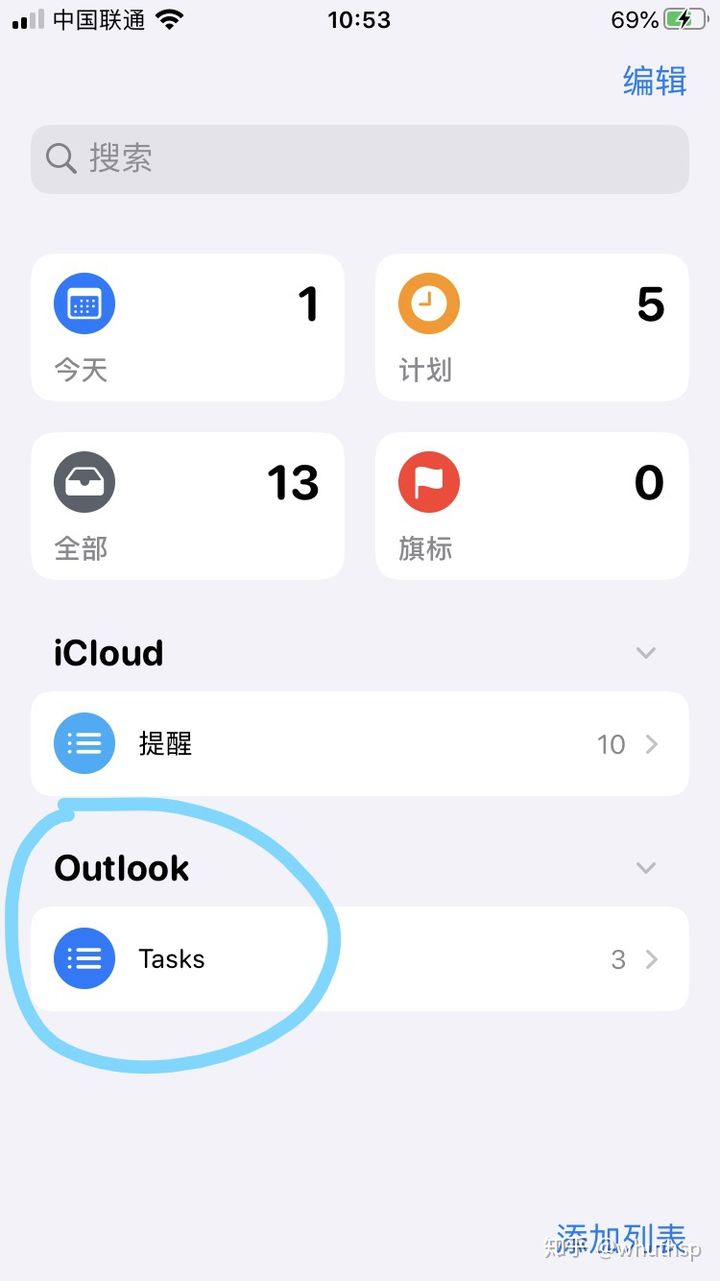
Task: Collapse the iCloud section
Action: [646, 653]
